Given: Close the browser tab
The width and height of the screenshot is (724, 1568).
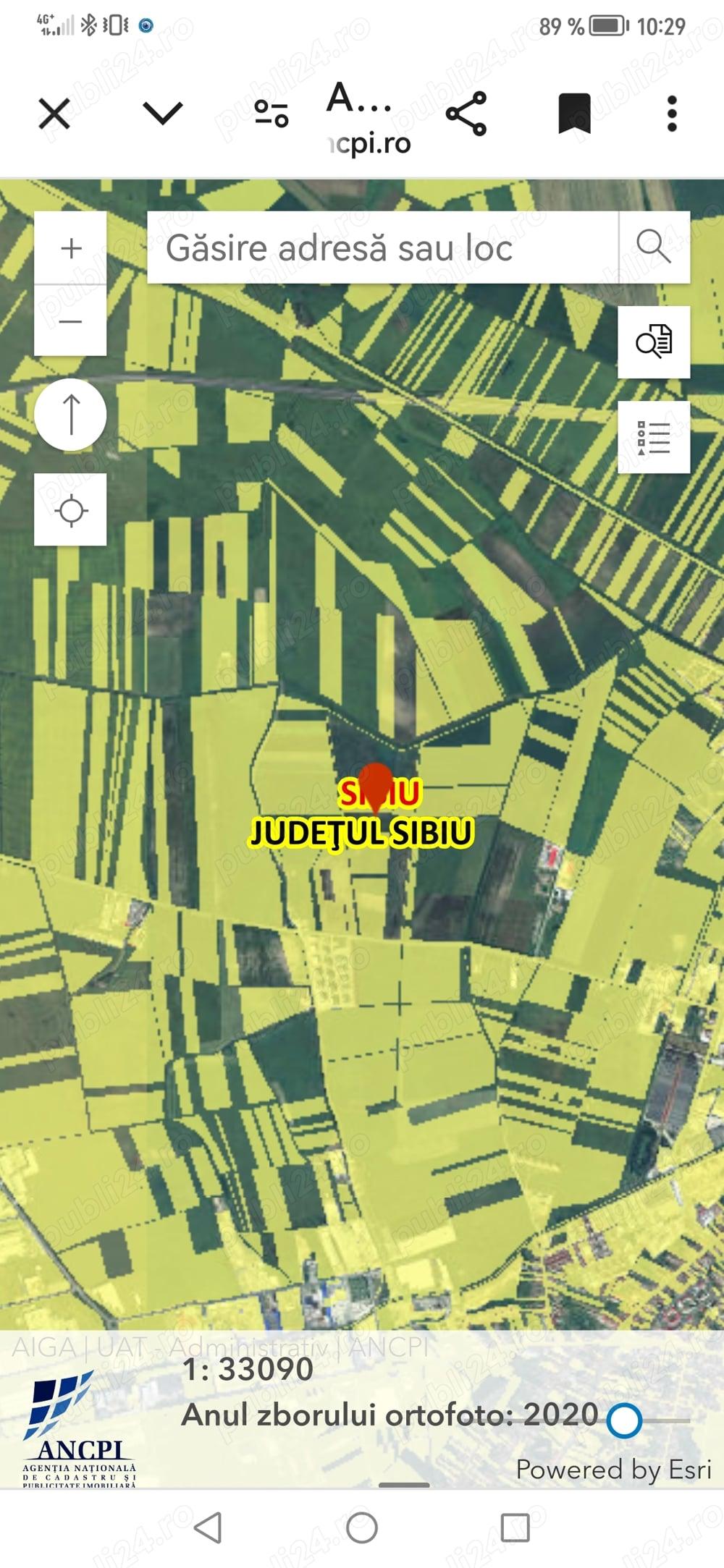Looking at the screenshot, I should (54, 114).
